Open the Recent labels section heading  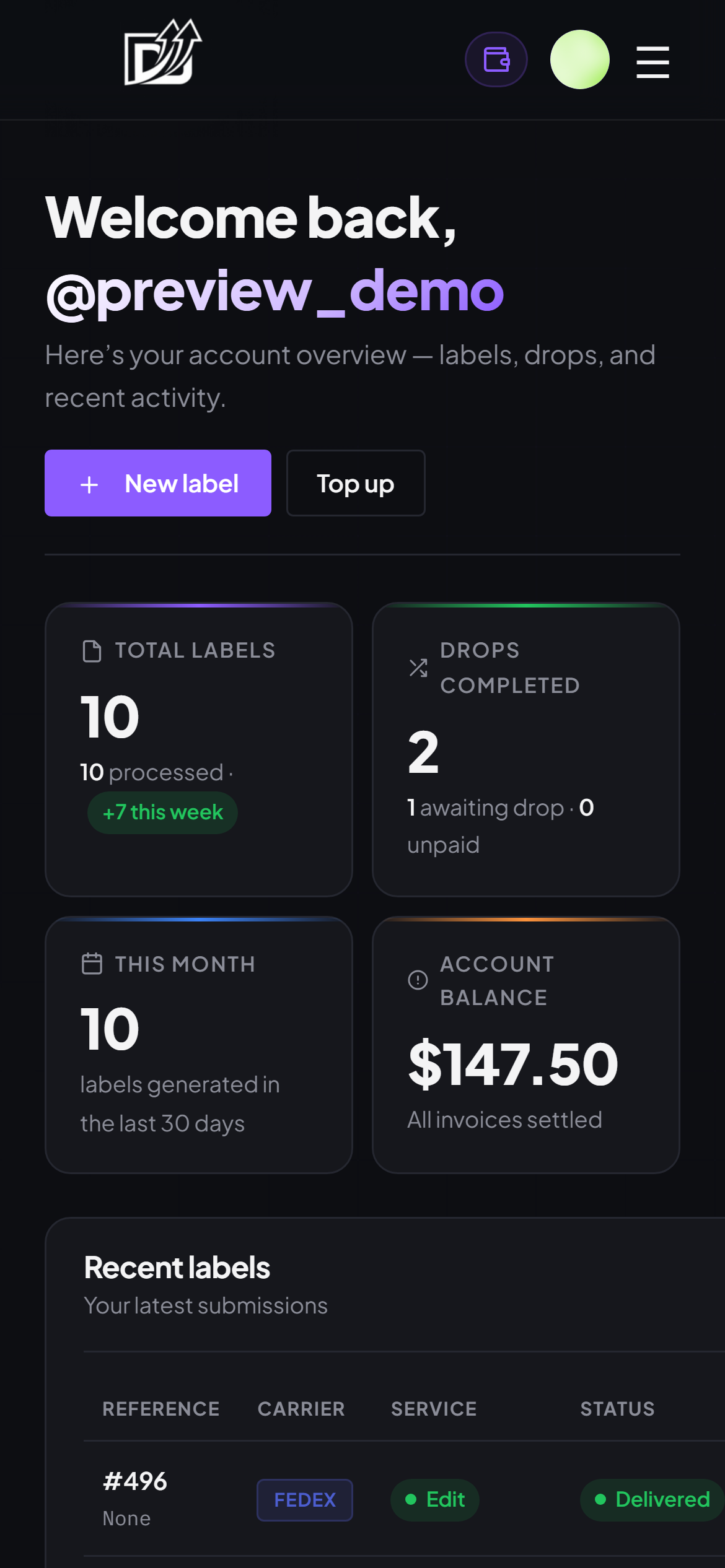pos(177,1266)
